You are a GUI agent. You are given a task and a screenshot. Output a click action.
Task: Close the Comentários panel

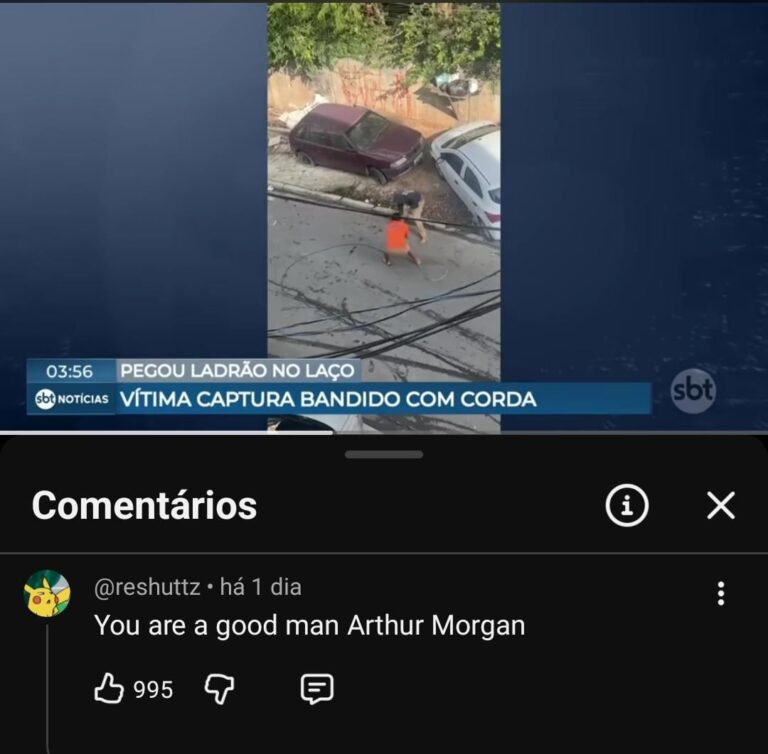point(720,506)
